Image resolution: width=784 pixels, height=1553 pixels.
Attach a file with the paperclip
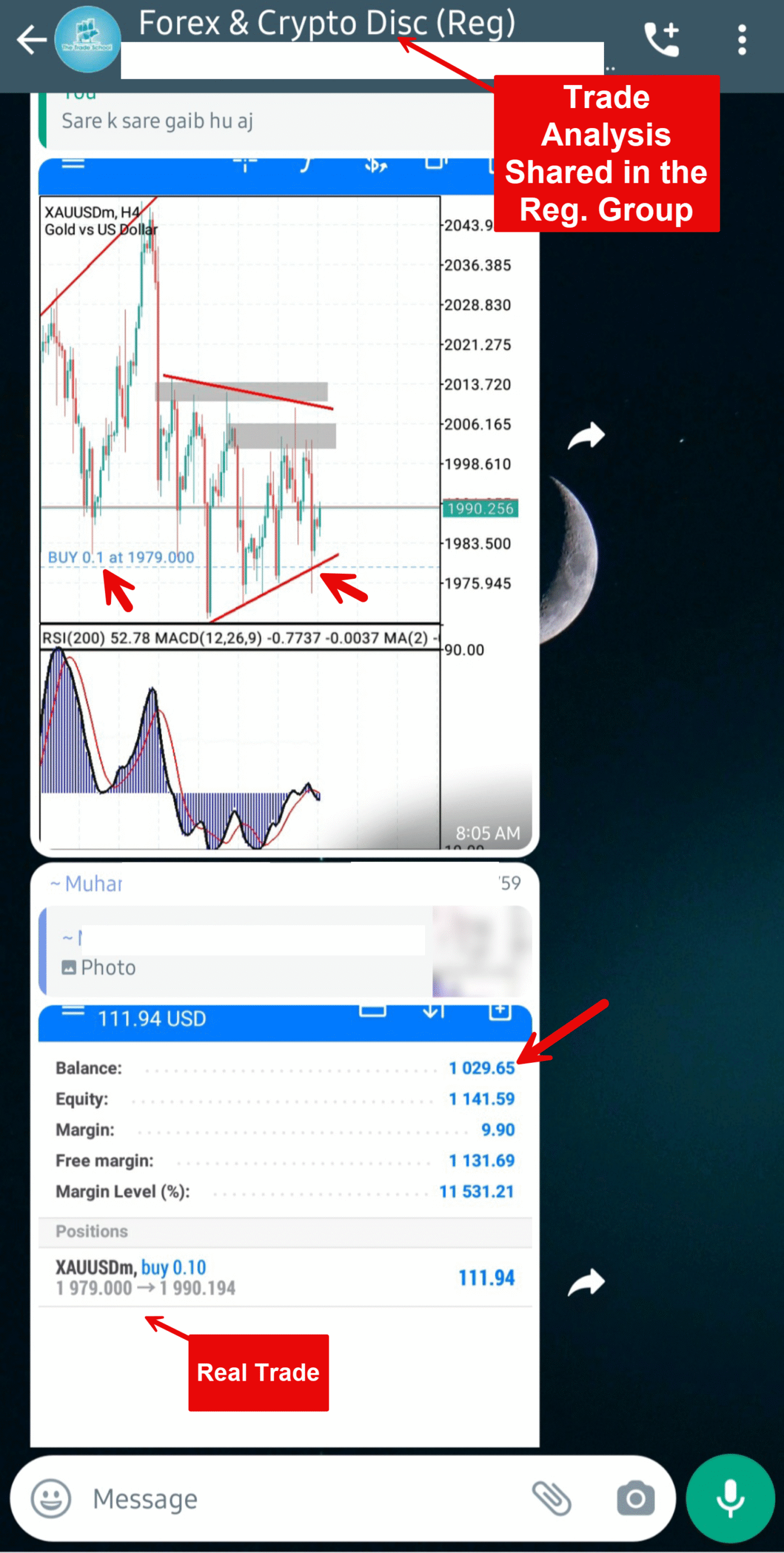pyautogui.click(x=551, y=1498)
